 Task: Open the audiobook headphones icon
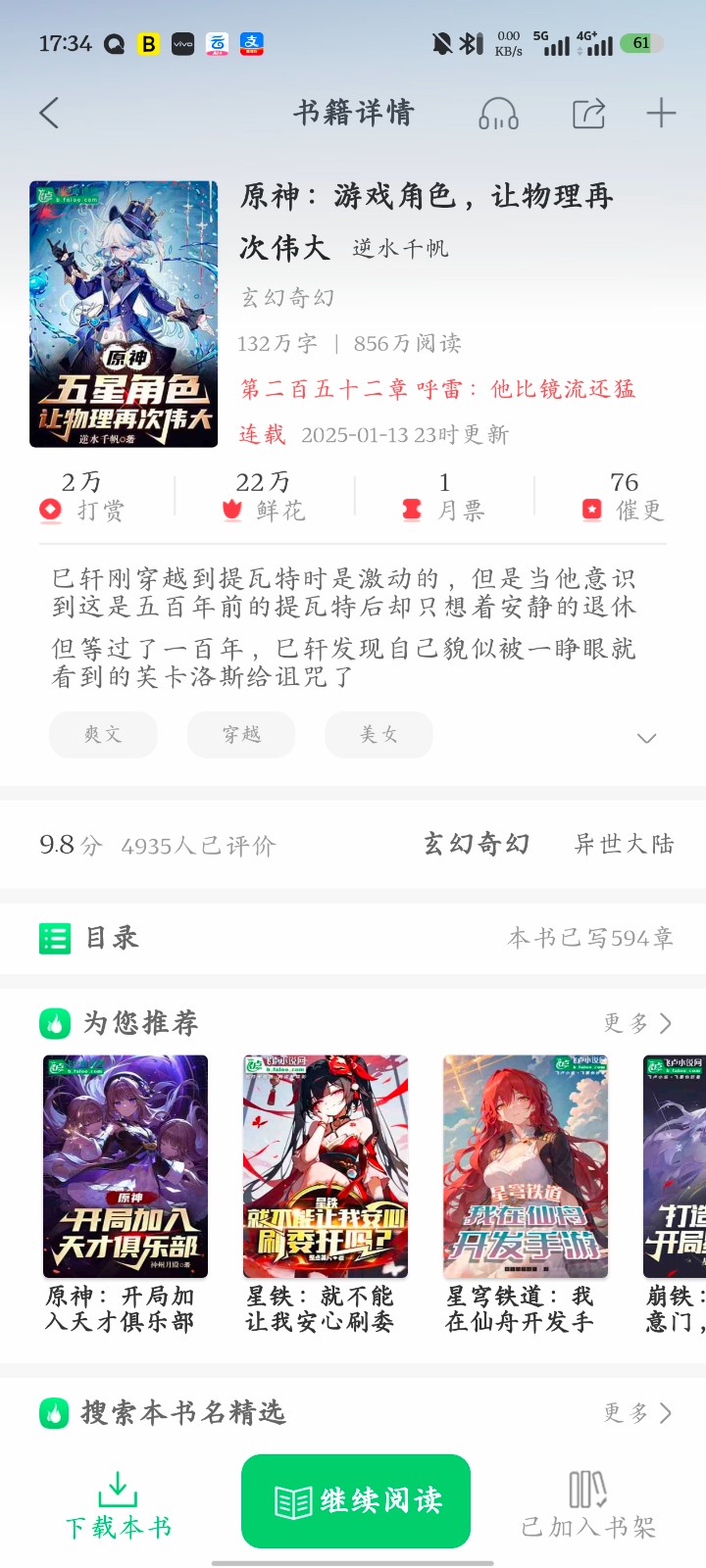(498, 114)
